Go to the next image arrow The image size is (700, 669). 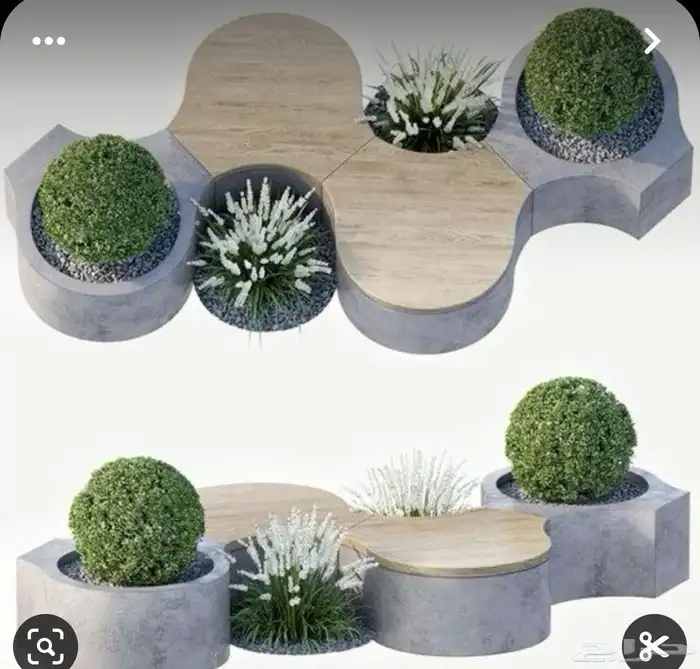(x=652, y=41)
